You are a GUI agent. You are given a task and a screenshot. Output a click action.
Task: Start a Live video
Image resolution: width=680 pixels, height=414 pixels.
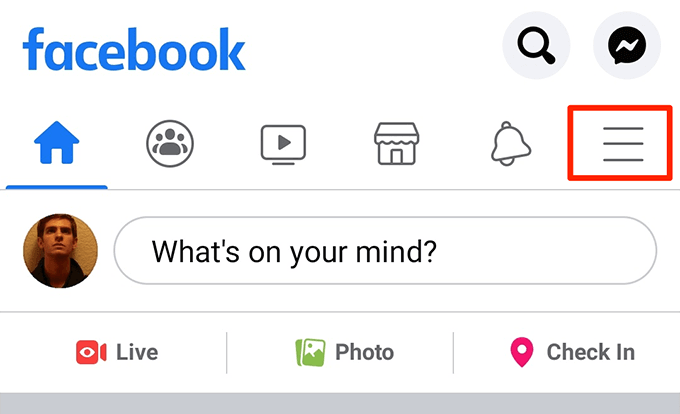(x=117, y=352)
